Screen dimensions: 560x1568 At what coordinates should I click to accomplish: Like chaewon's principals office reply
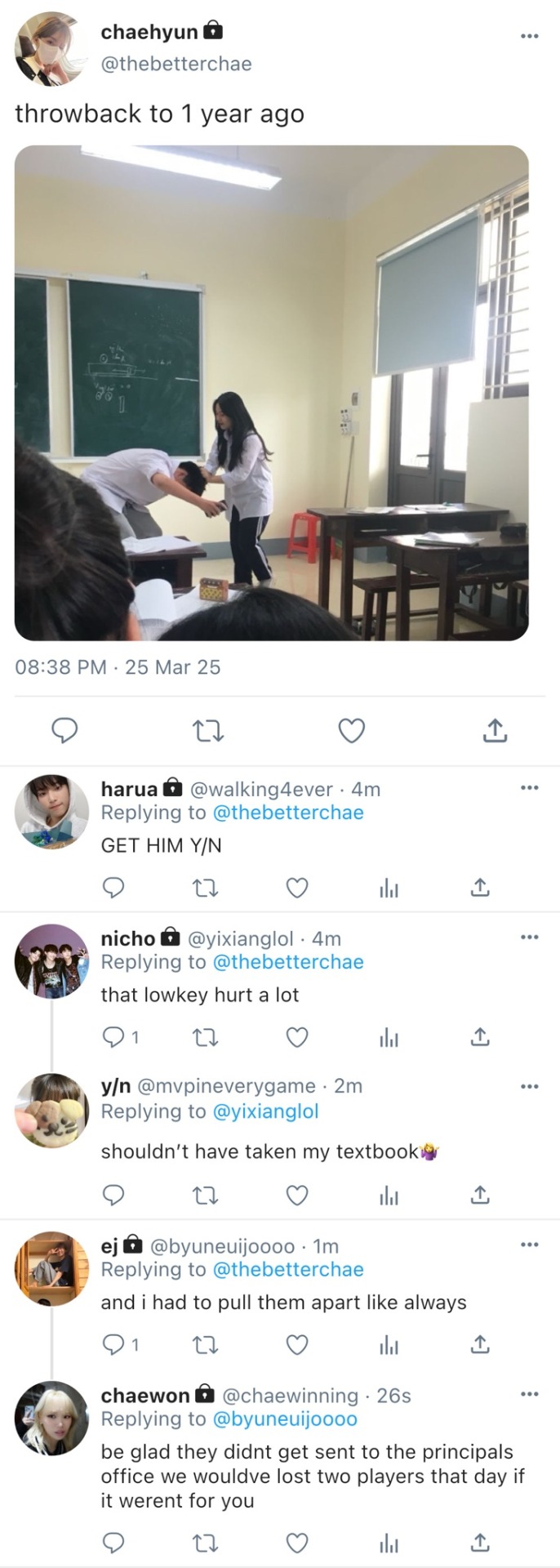[x=297, y=1543]
